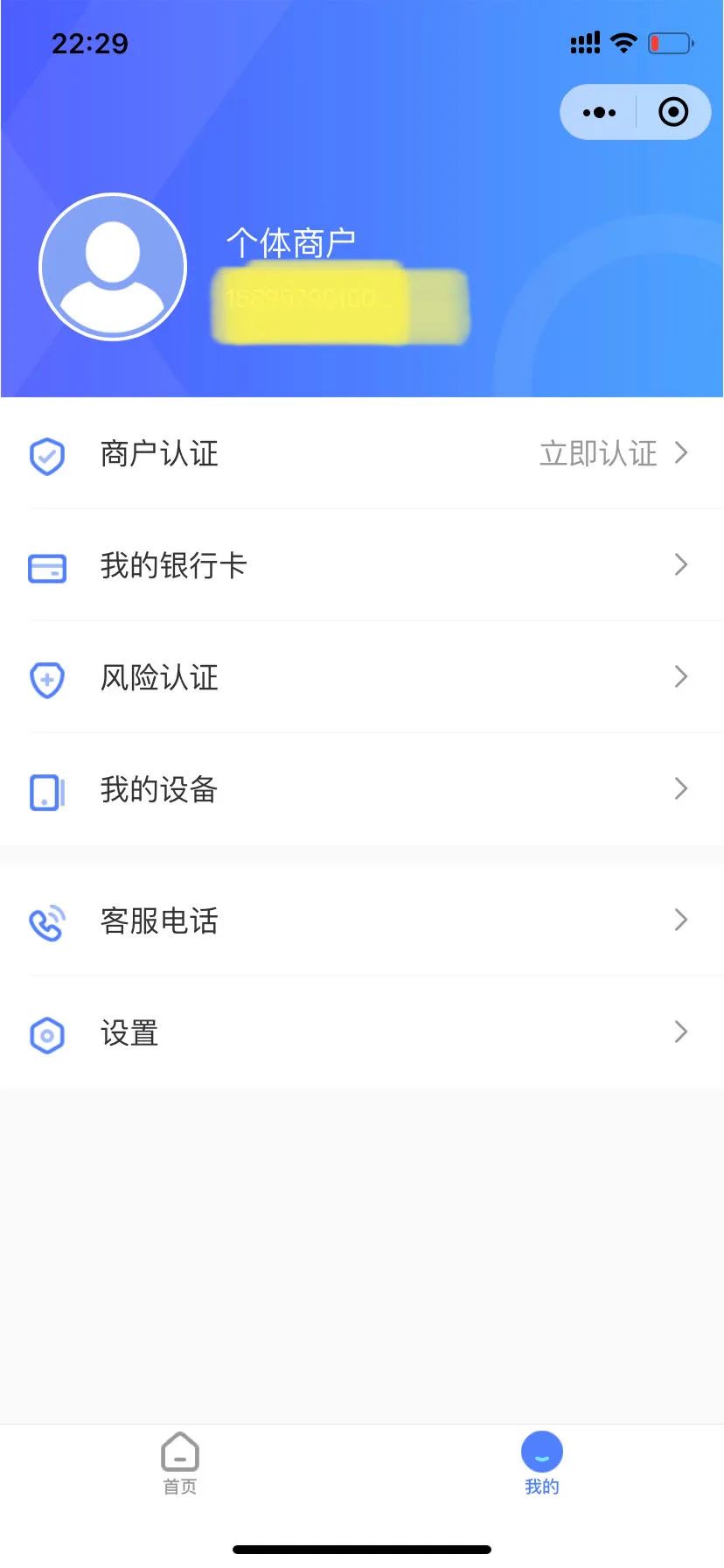Open 客服电话

coord(362,920)
